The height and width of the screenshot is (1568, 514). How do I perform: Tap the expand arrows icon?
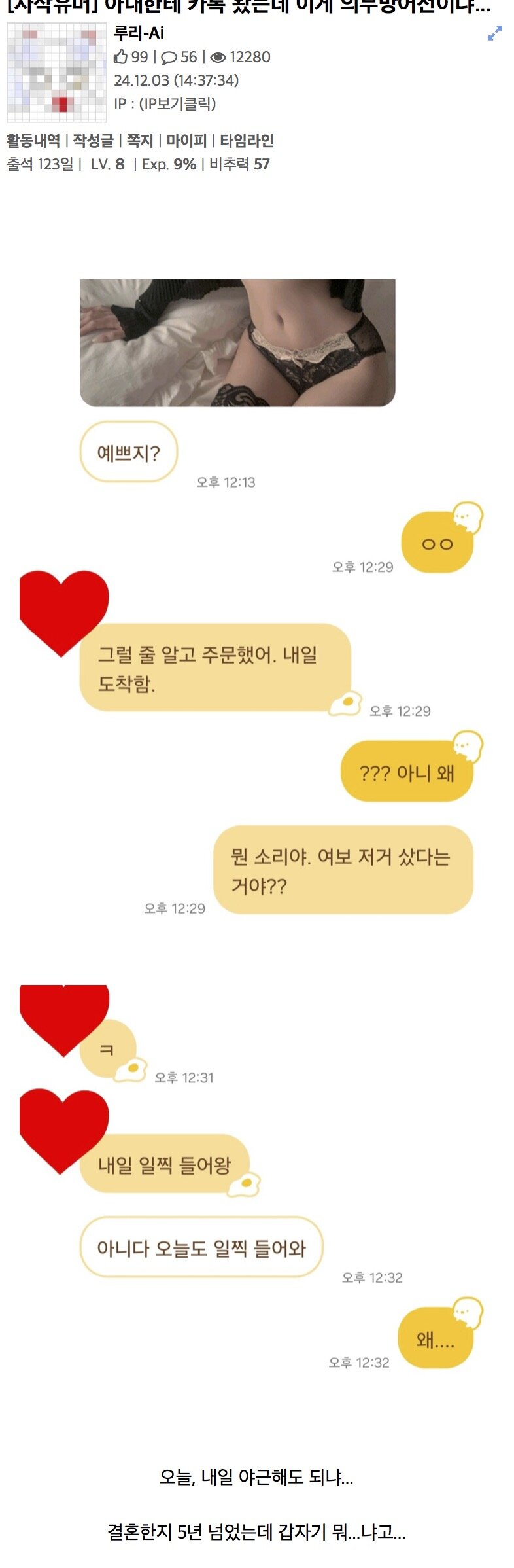pos(495,33)
